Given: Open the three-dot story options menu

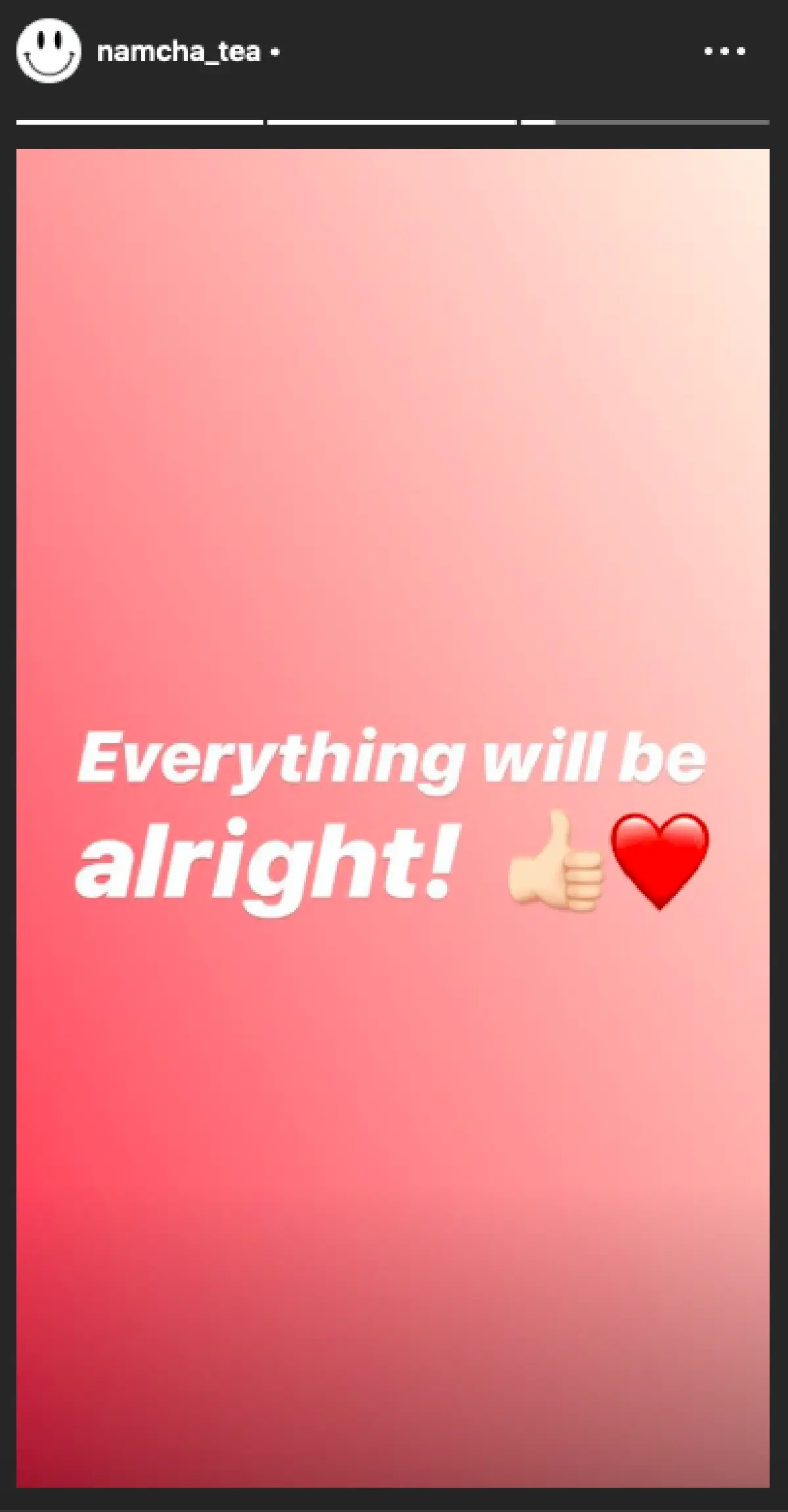Looking at the screenshot, I should coord(724,51).
